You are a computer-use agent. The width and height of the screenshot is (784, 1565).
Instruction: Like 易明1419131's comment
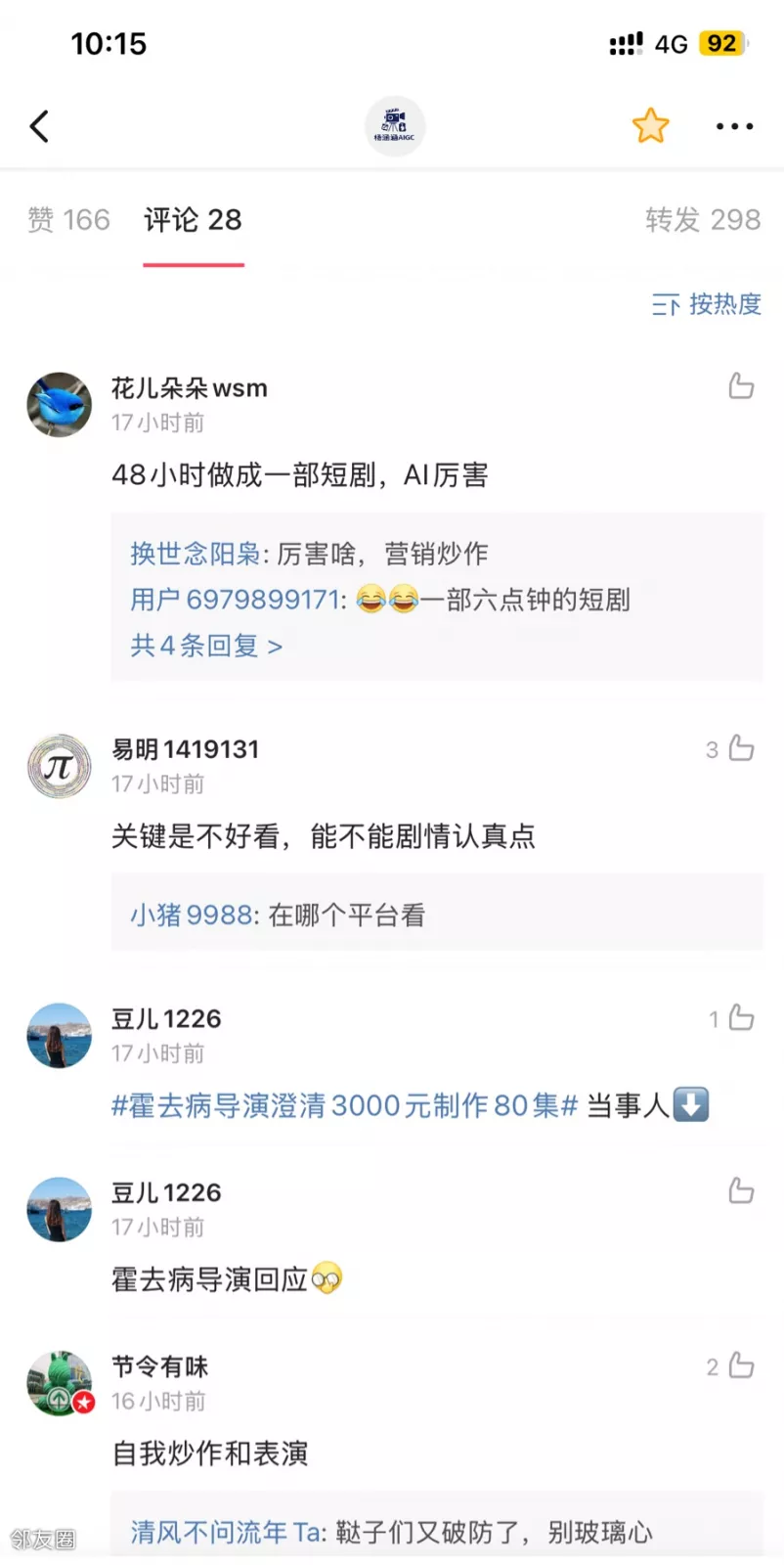(741, 749)
